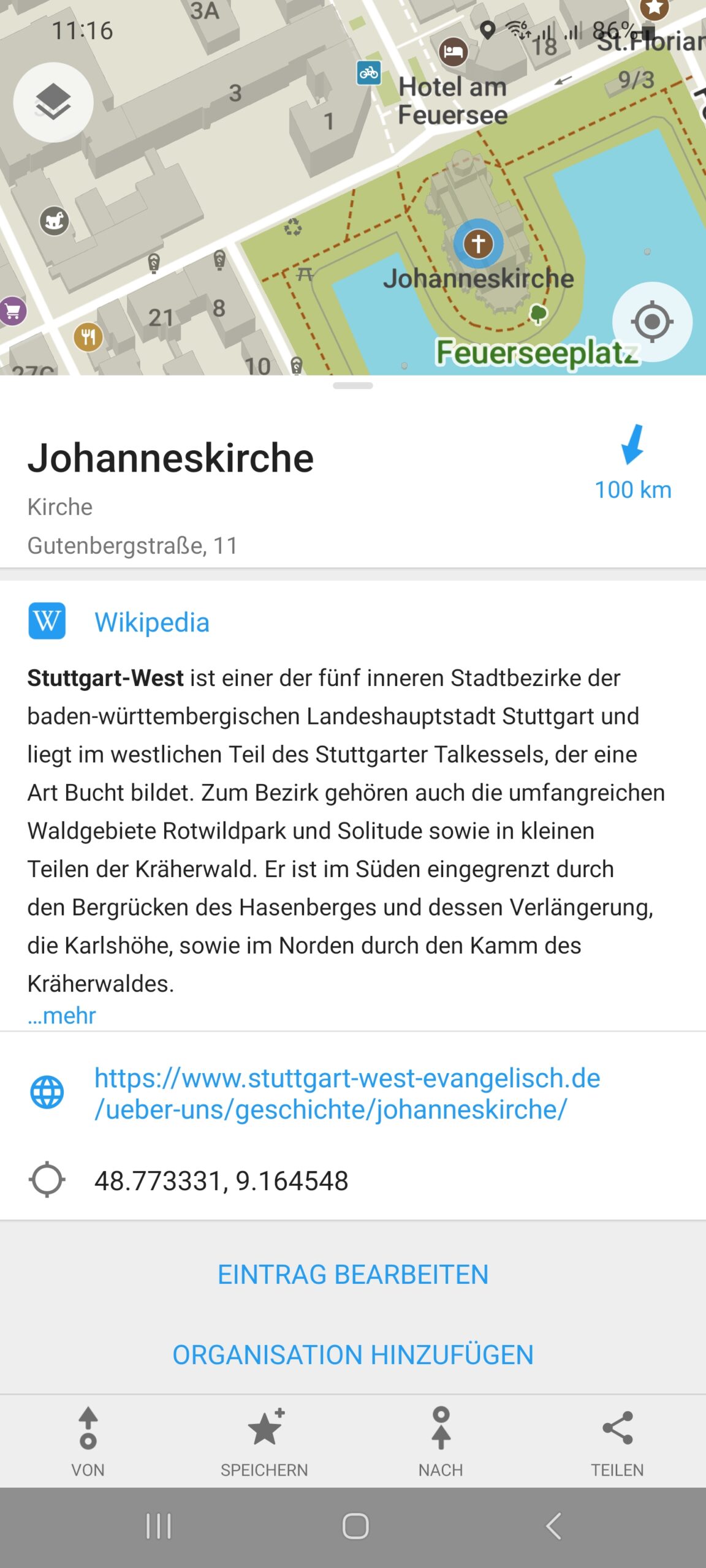Set route start with Von
Image resolution: width=706 pixels, height=1568 pixels.
[88, 1442]
